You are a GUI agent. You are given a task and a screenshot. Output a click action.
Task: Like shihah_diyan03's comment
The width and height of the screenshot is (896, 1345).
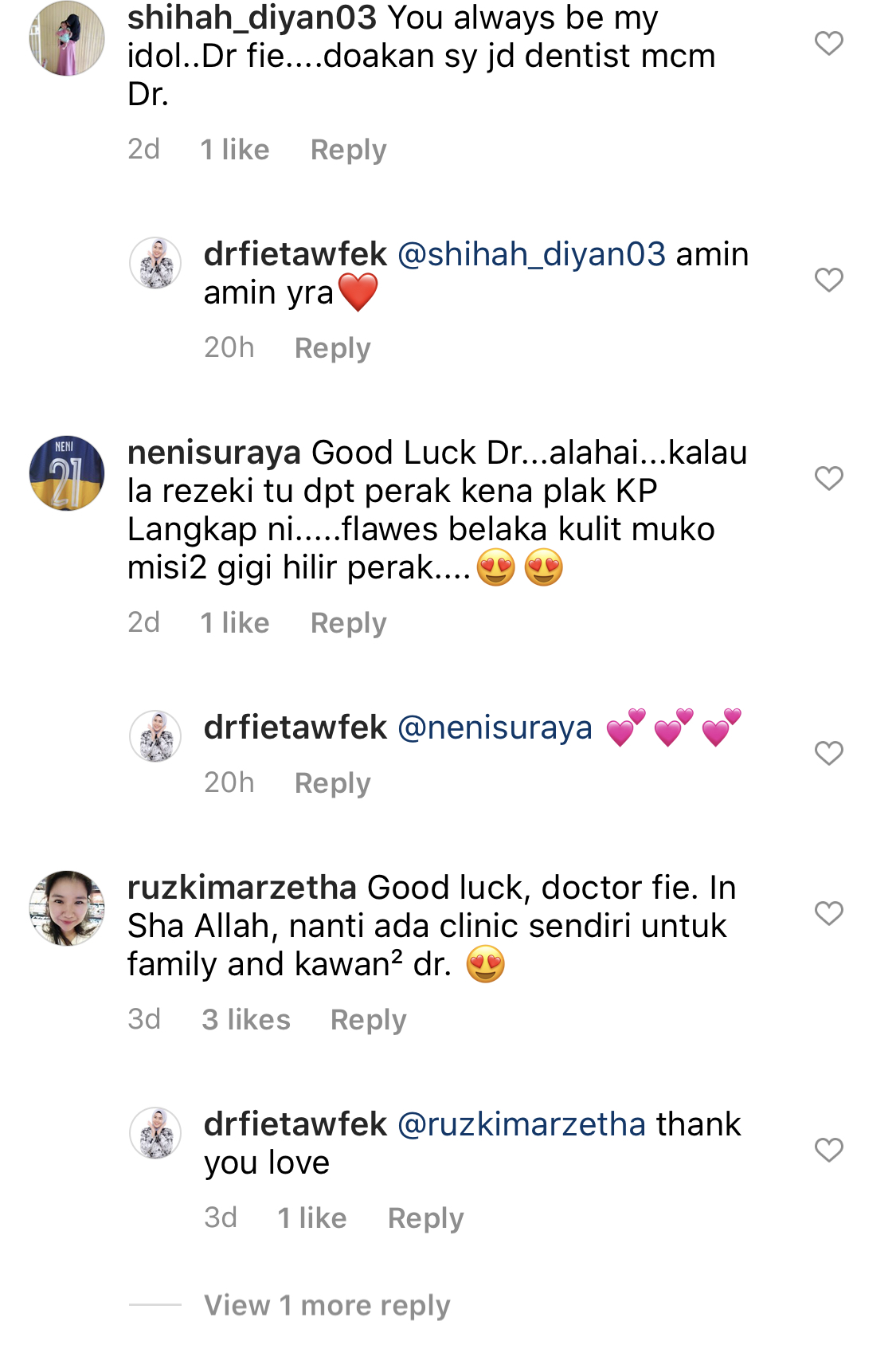(828, 43)
